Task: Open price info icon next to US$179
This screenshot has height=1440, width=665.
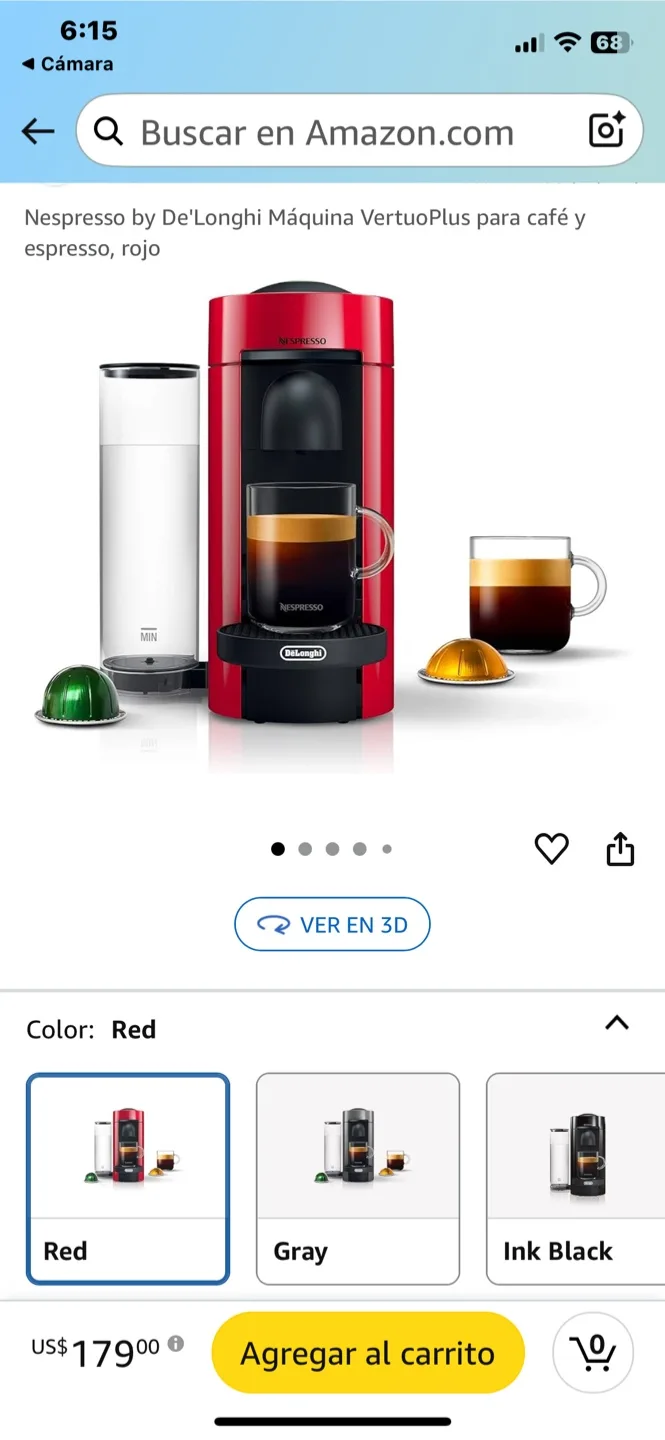Action: pos(176,1344)
